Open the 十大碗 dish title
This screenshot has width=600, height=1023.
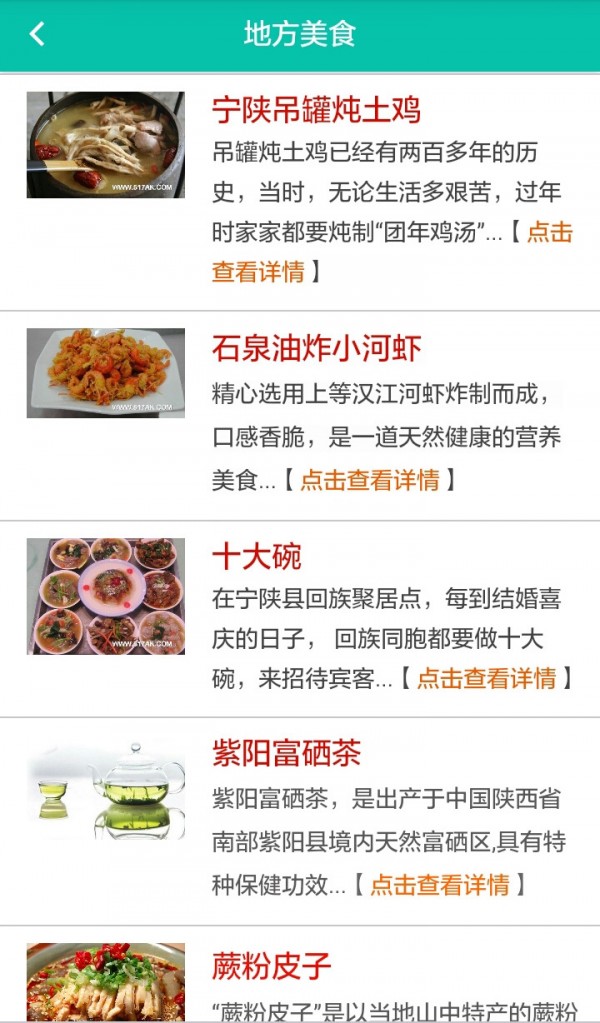click(x=256, y=556)
